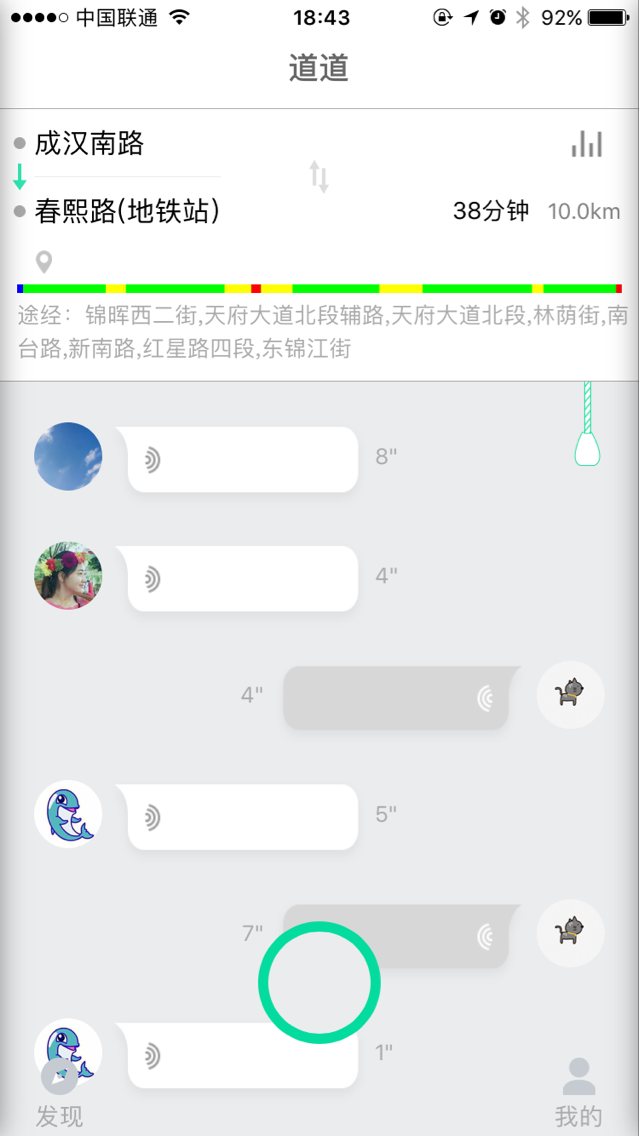Edit the destination 春熙路(地铁站)
Screen dimensions: 639x1136
pyautogui.click(x=127, y=212)
